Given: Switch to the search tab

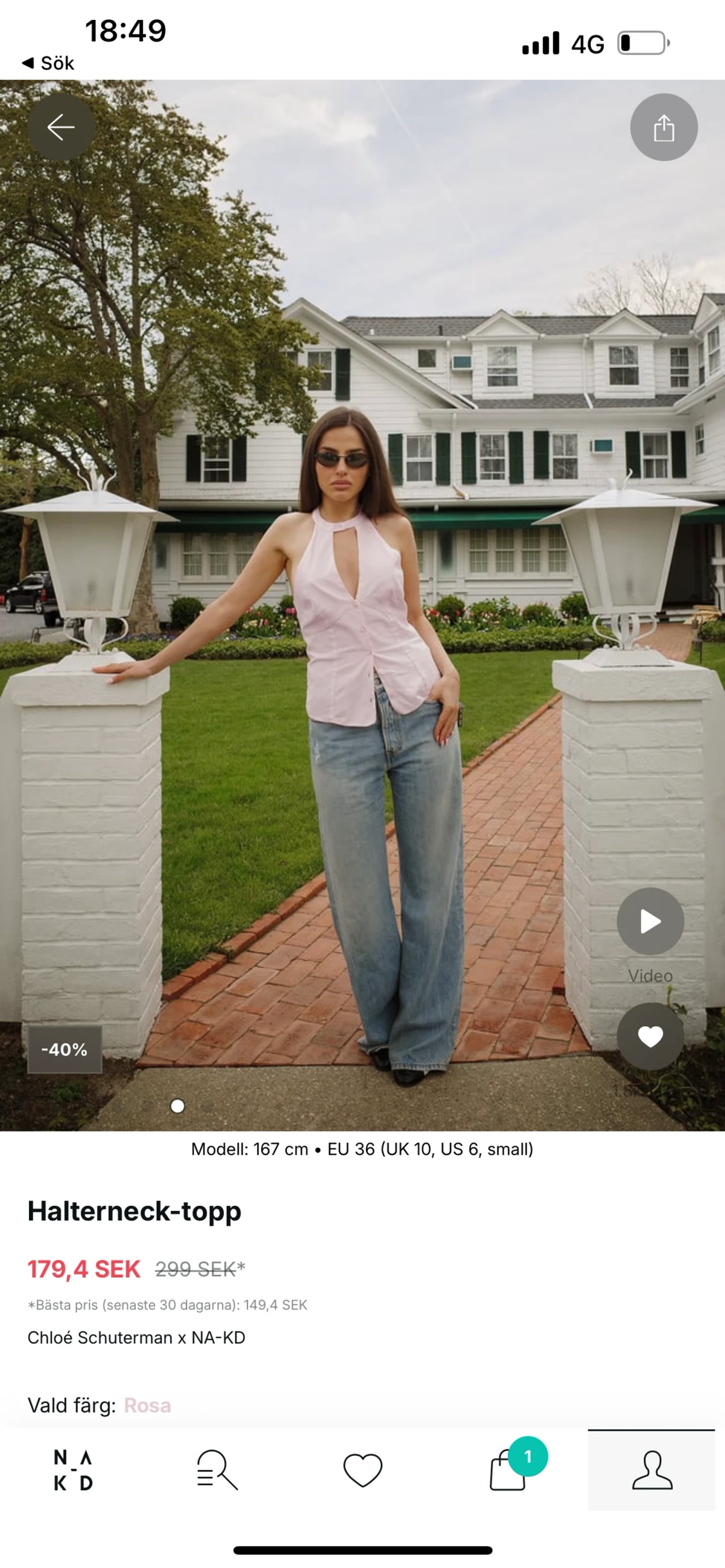Looking at the screenshot, I should tap(217, 1469).
